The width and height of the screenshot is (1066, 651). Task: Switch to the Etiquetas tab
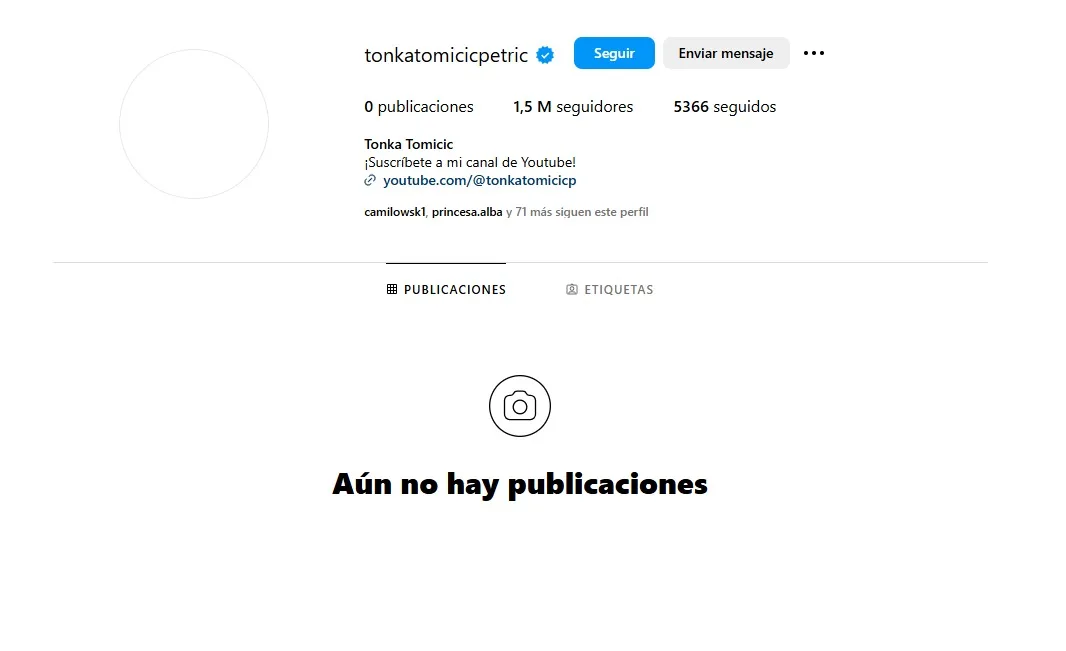pyautogui.click(x=610, y=290)
